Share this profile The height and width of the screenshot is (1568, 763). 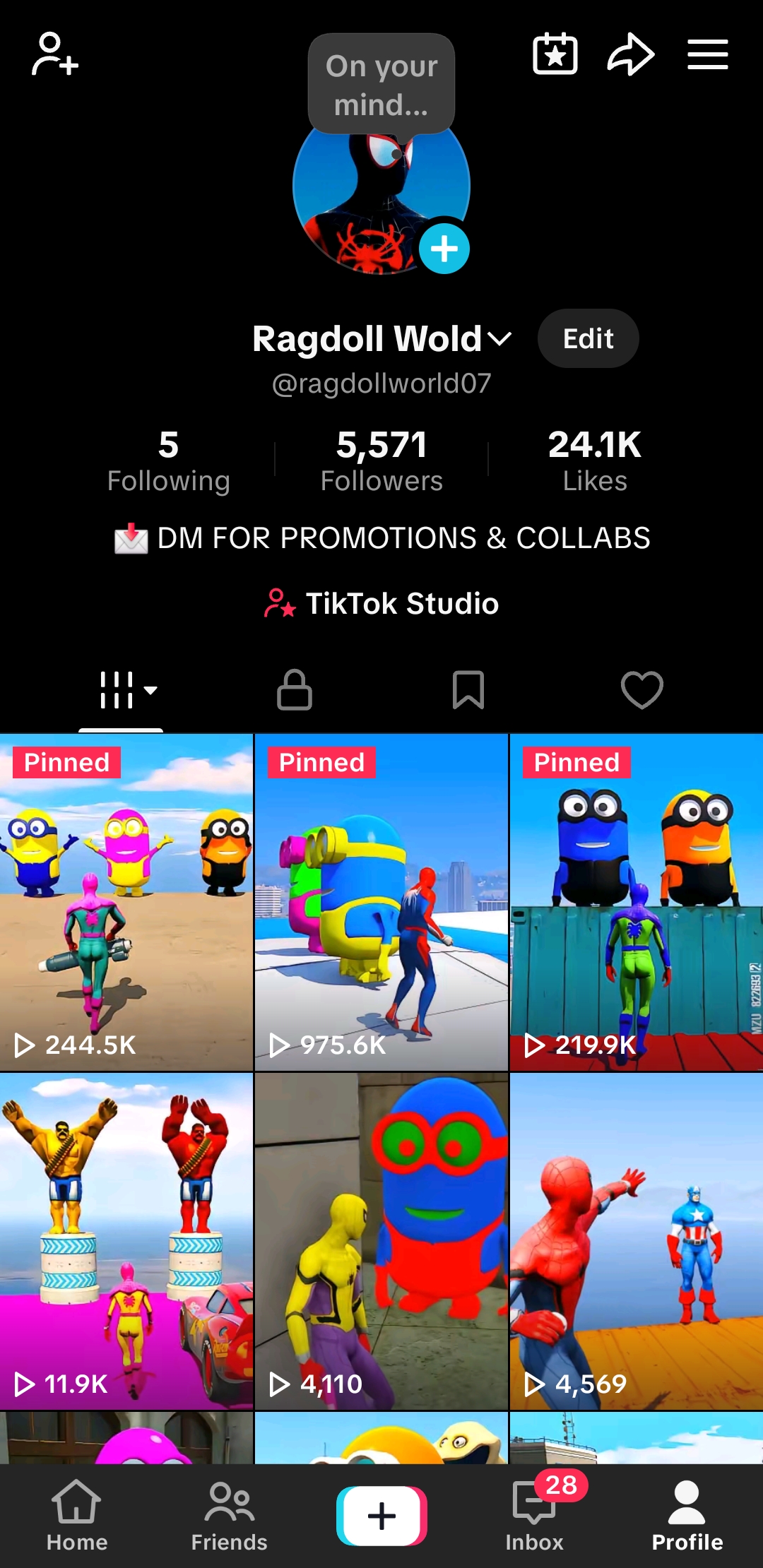(x=631, y=54)
